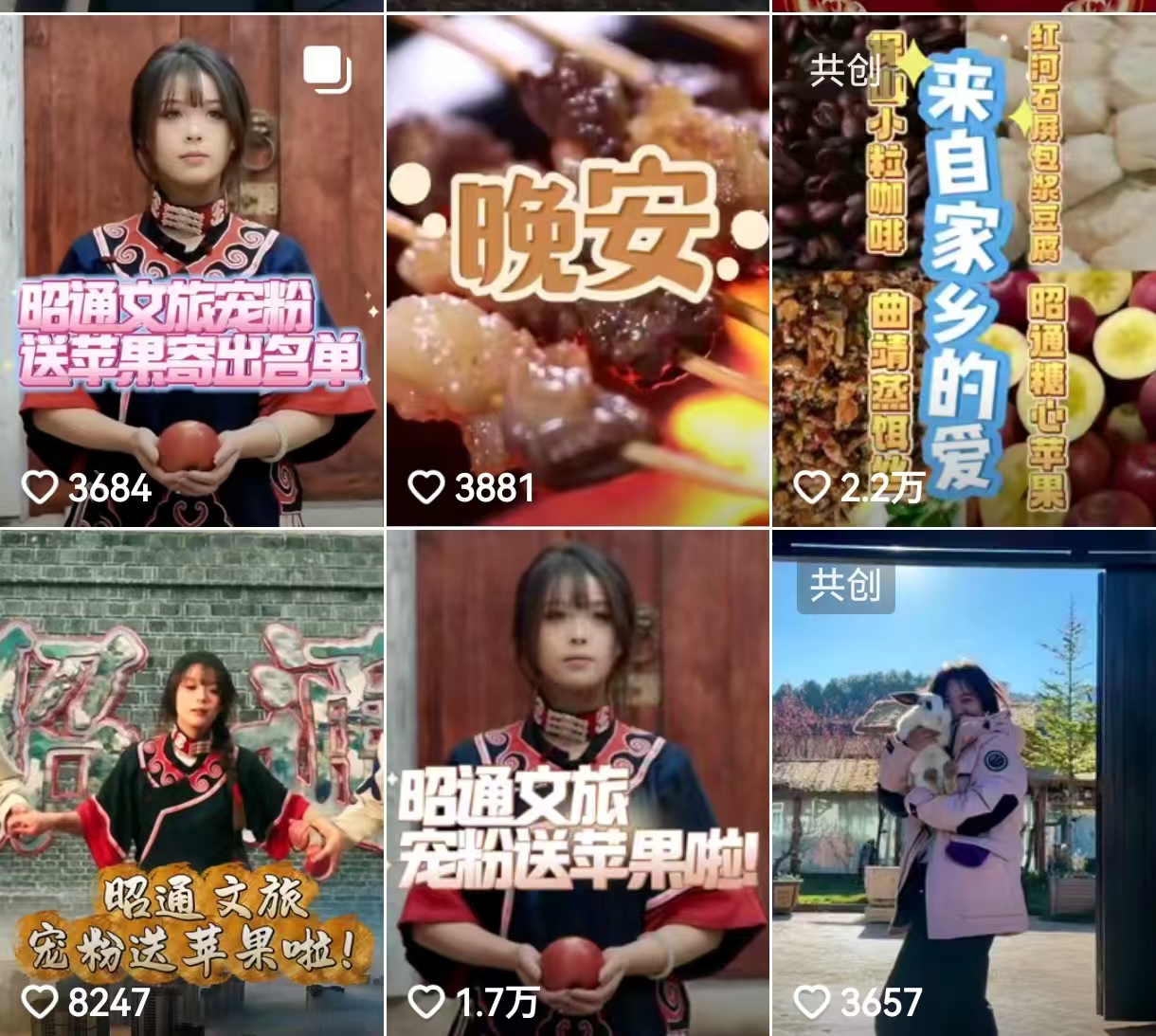Open the 来自家乡的爱 co-created video
Image resolution: width=1156 pixels, height=1036 pixels.
[964, 270]
